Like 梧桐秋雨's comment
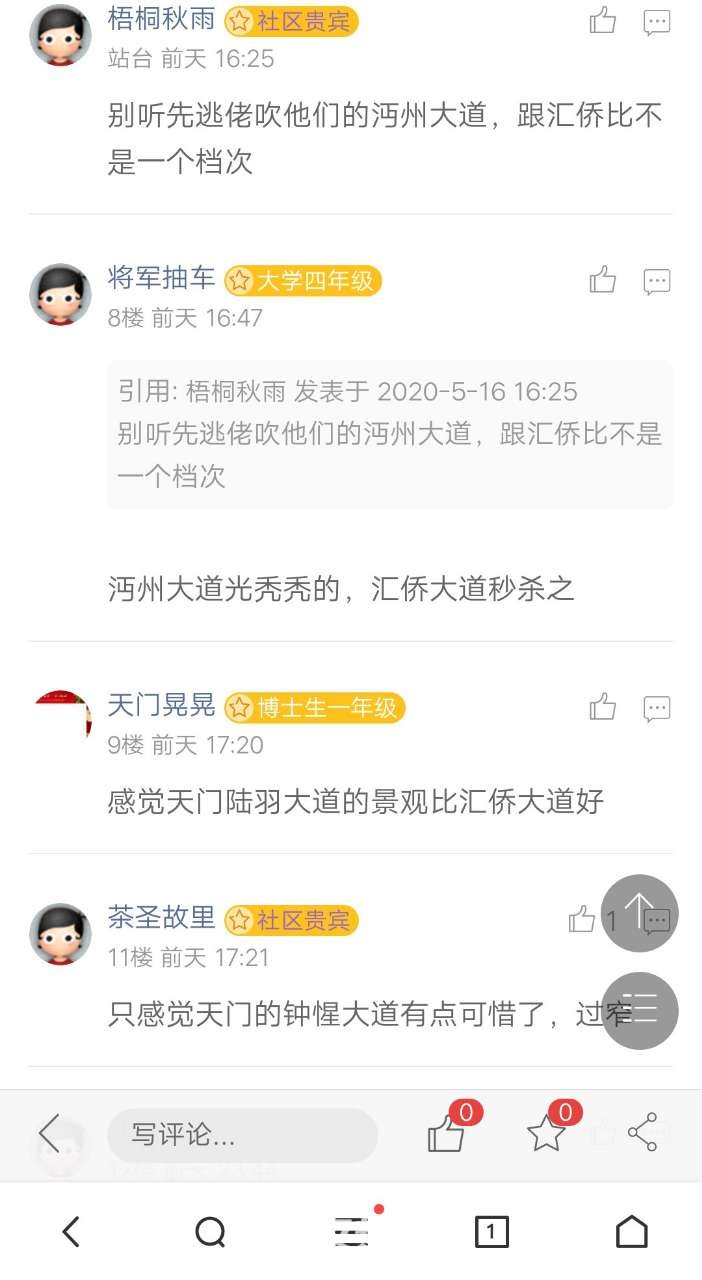Viewport: 702px width, 1280px height. tap(603, 21)
